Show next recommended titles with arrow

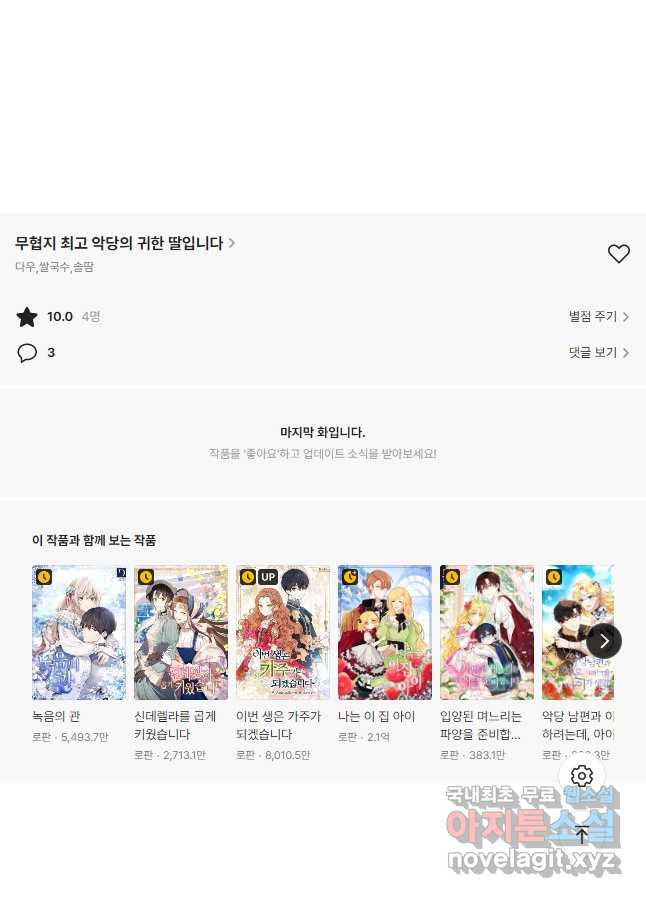pos(603,641)
